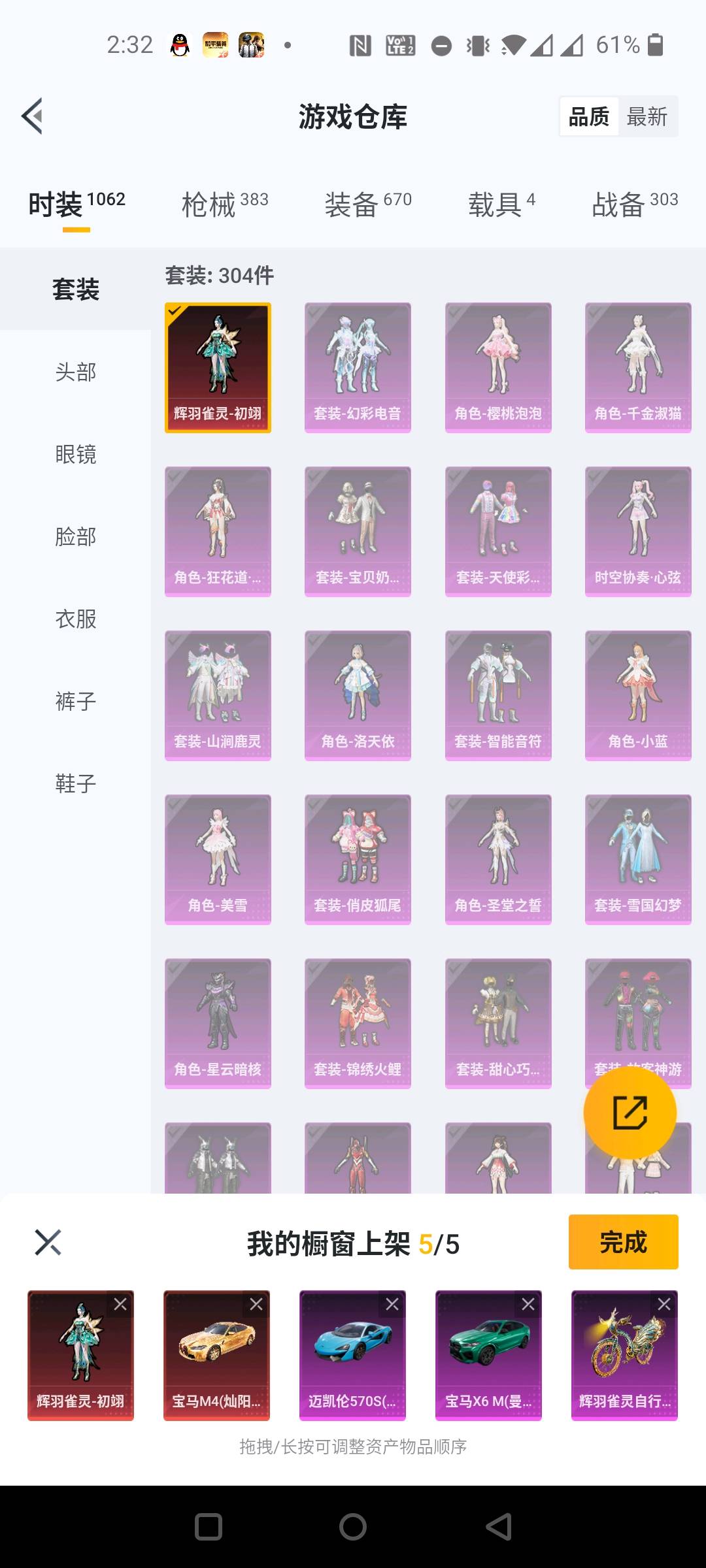The width and height of the screenshot is (706, 1568).
Task: Remove 迈凯伦570S from the showcase
Action: tap(392, 1304)
